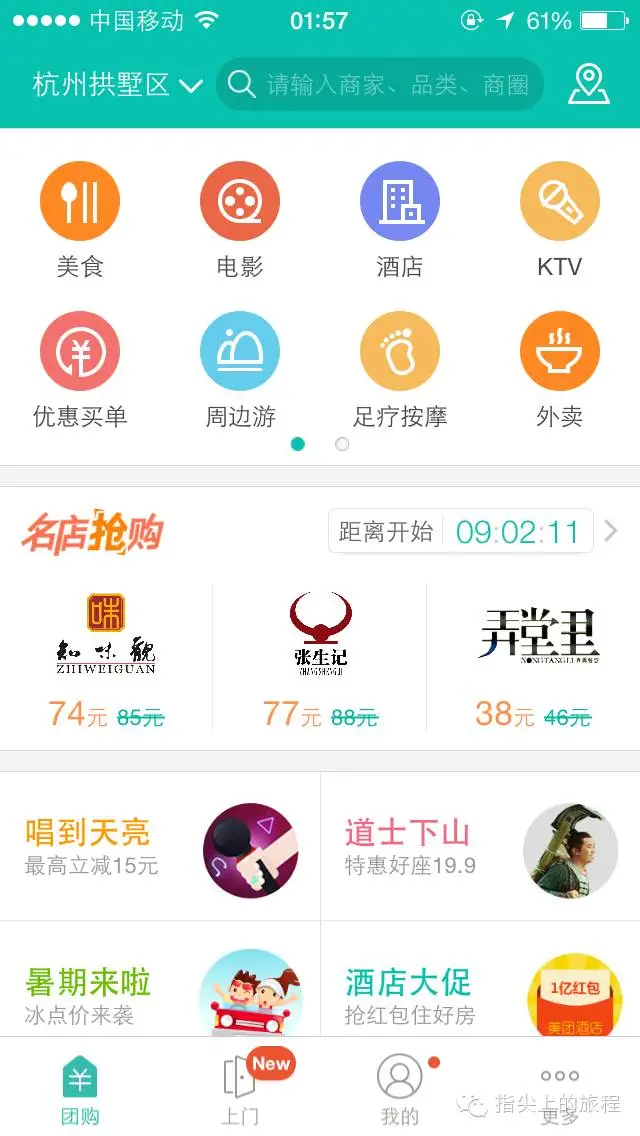Open the 道士下山 movie promotion
This screenshot has width=640, height=1136.
point(480,846)
